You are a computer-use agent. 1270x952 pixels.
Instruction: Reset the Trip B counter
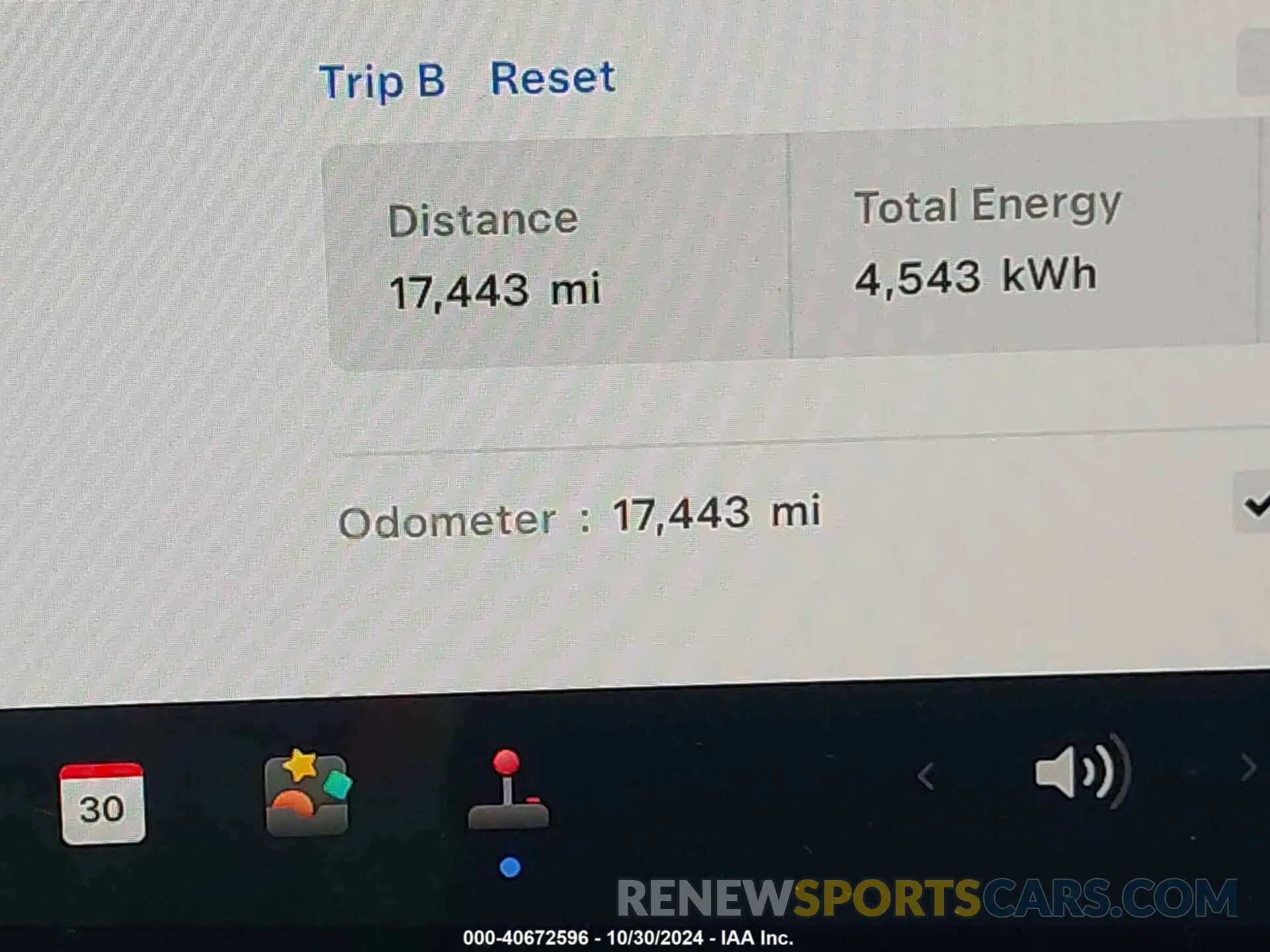[552, 79]
